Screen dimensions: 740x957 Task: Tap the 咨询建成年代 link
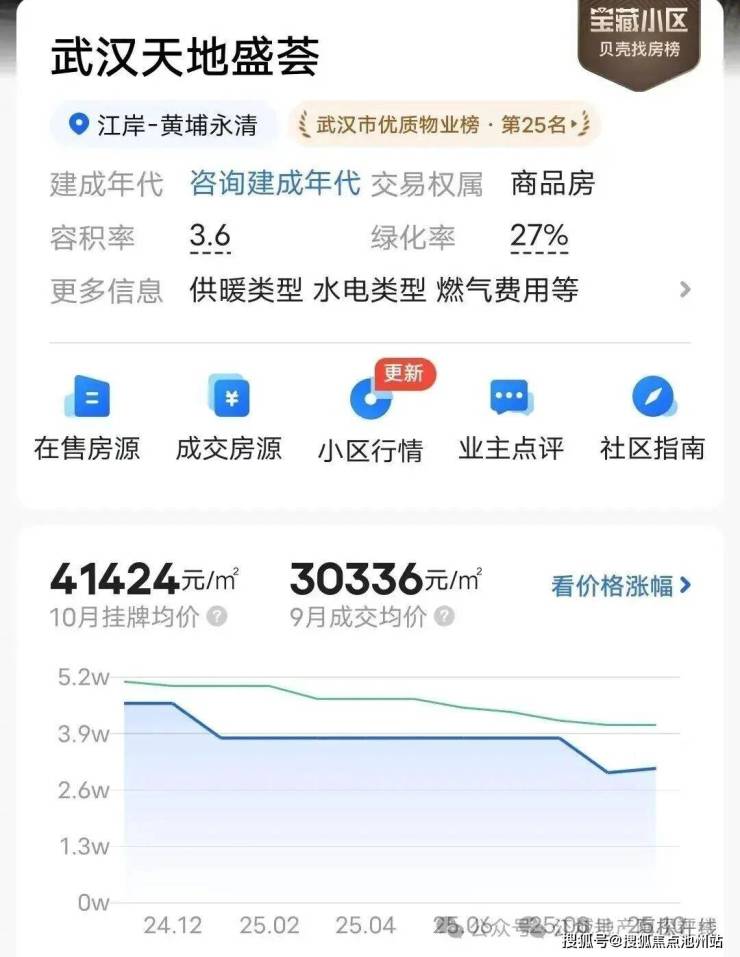click(x=275, y=184)
